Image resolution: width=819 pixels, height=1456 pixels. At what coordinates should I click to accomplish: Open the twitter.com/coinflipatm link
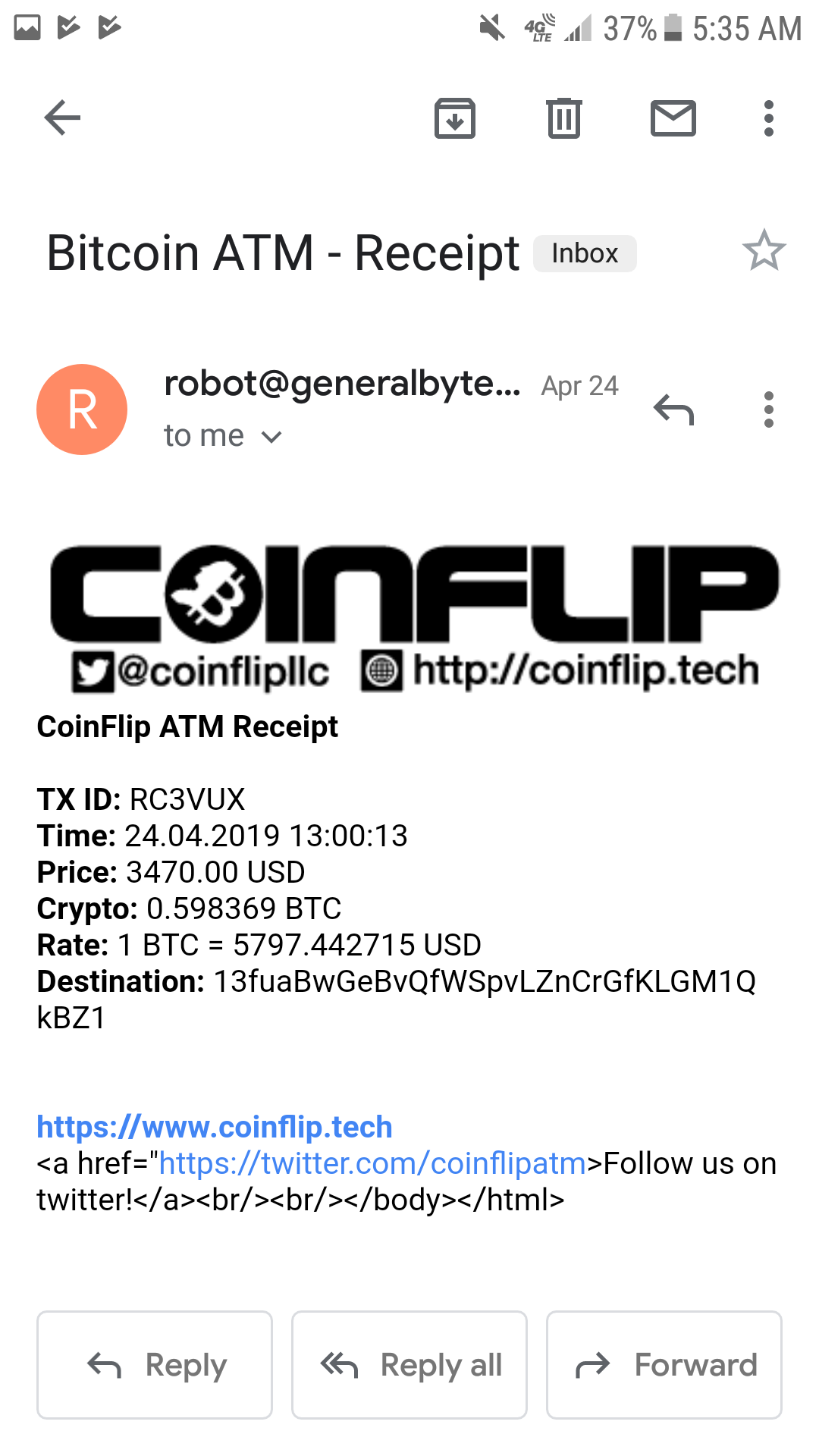click(x=372, y=1163)
